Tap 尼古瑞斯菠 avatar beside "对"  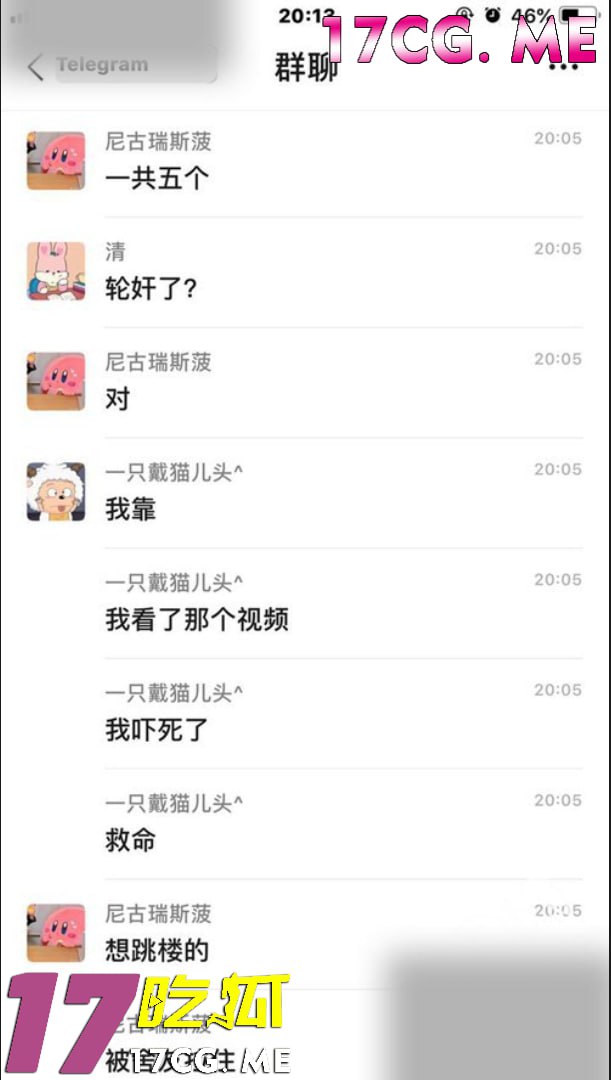tap(56, 381)
